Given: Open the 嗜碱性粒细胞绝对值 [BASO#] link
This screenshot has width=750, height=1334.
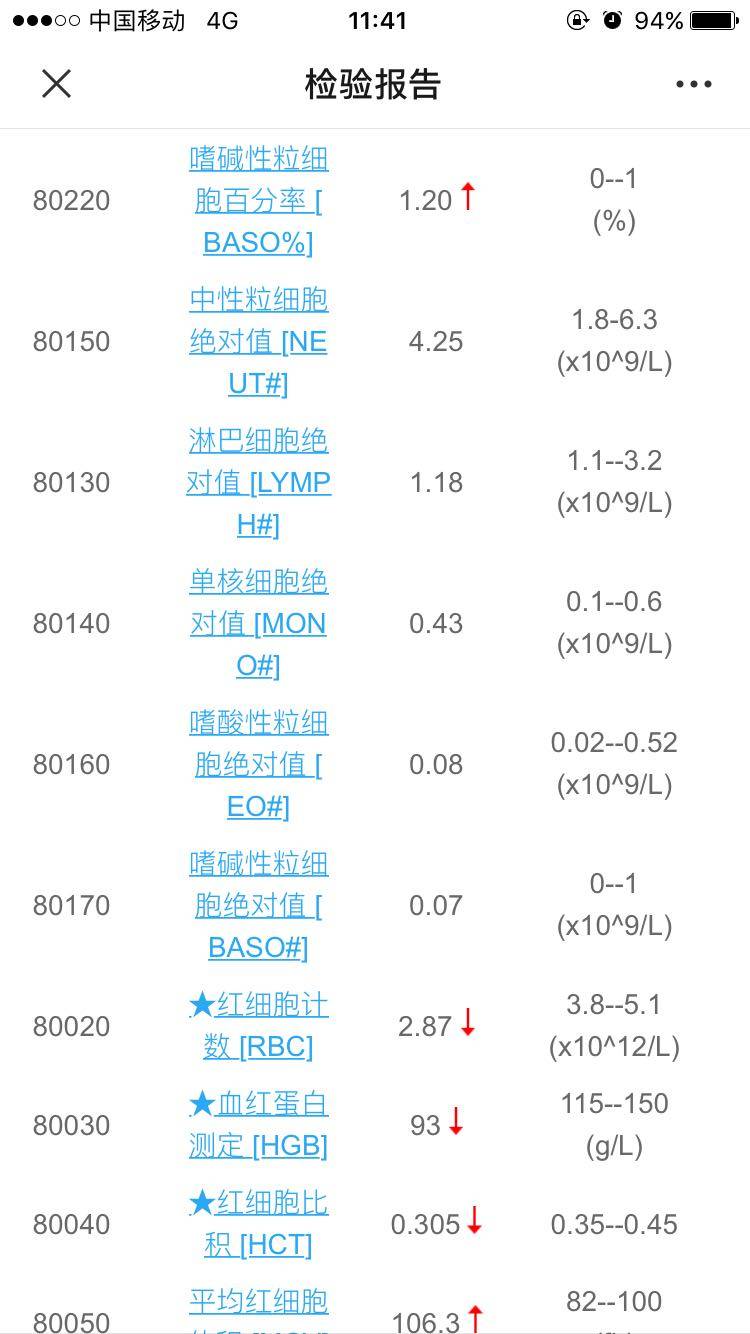Looking at the screenshot, I should 258,906.
